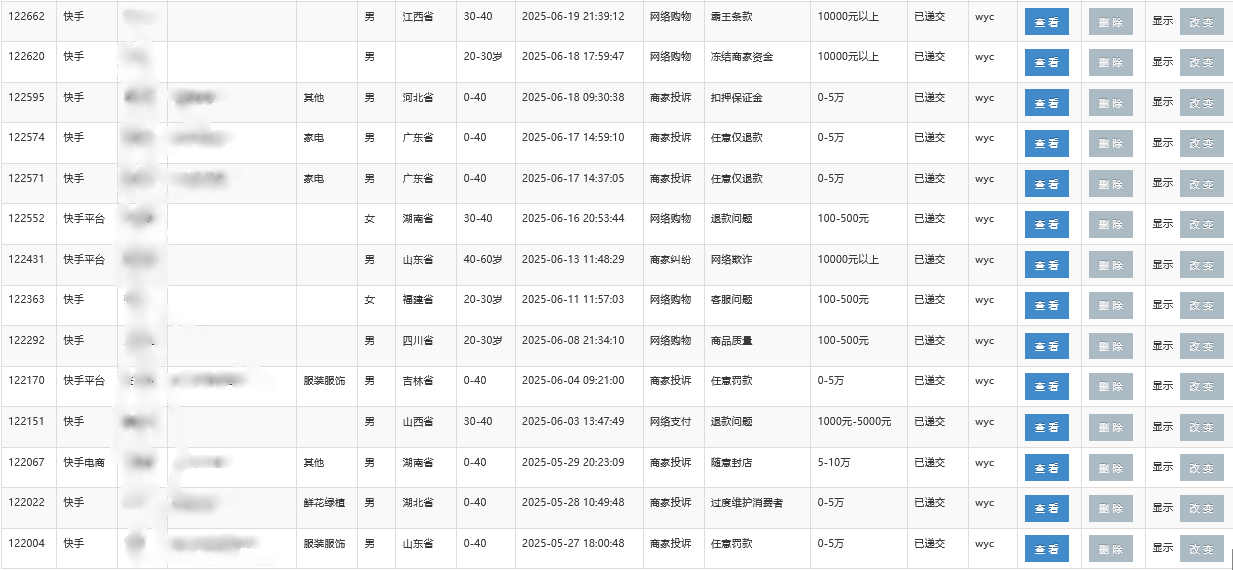Tap 改变 for record 122595

[x=1201, y=103]
